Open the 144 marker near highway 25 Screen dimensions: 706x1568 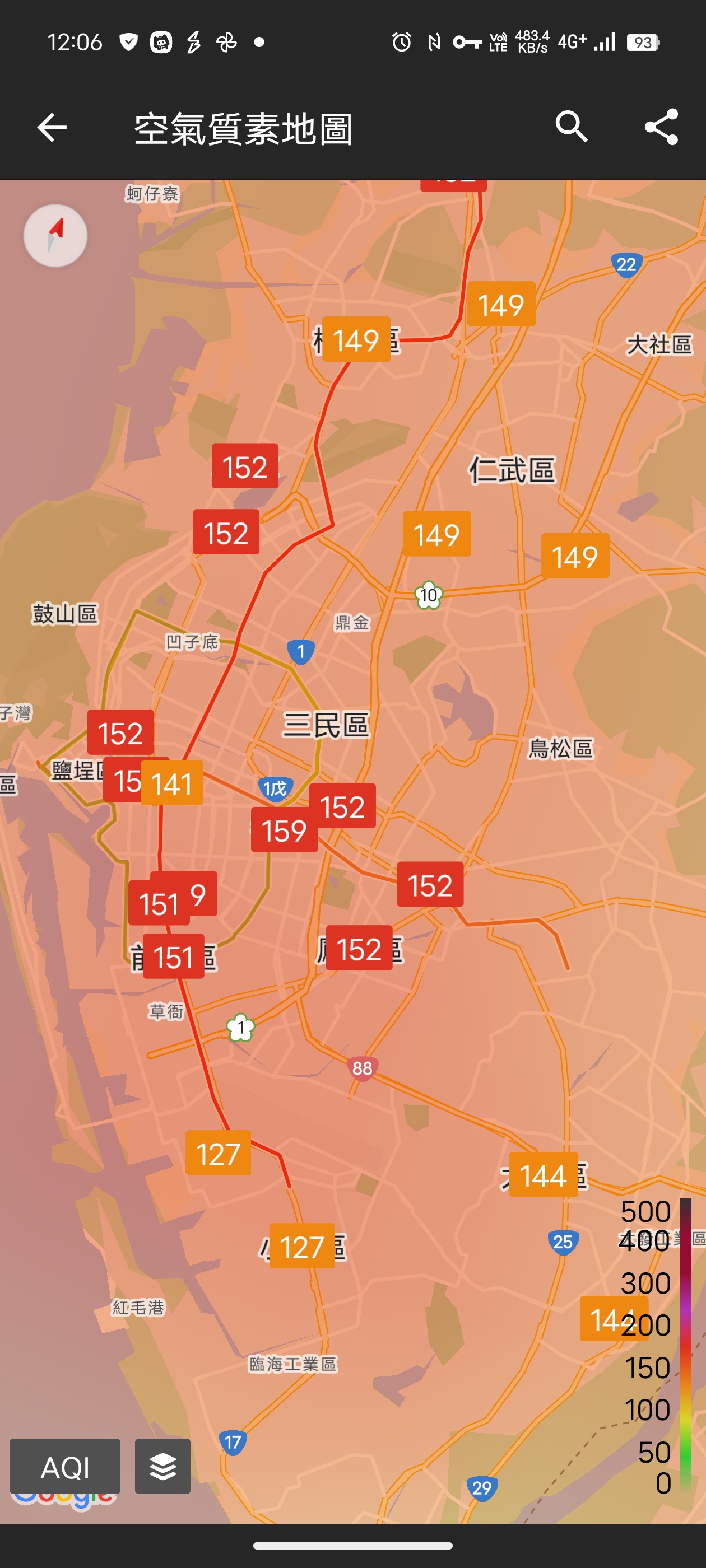click(544, 1175)
